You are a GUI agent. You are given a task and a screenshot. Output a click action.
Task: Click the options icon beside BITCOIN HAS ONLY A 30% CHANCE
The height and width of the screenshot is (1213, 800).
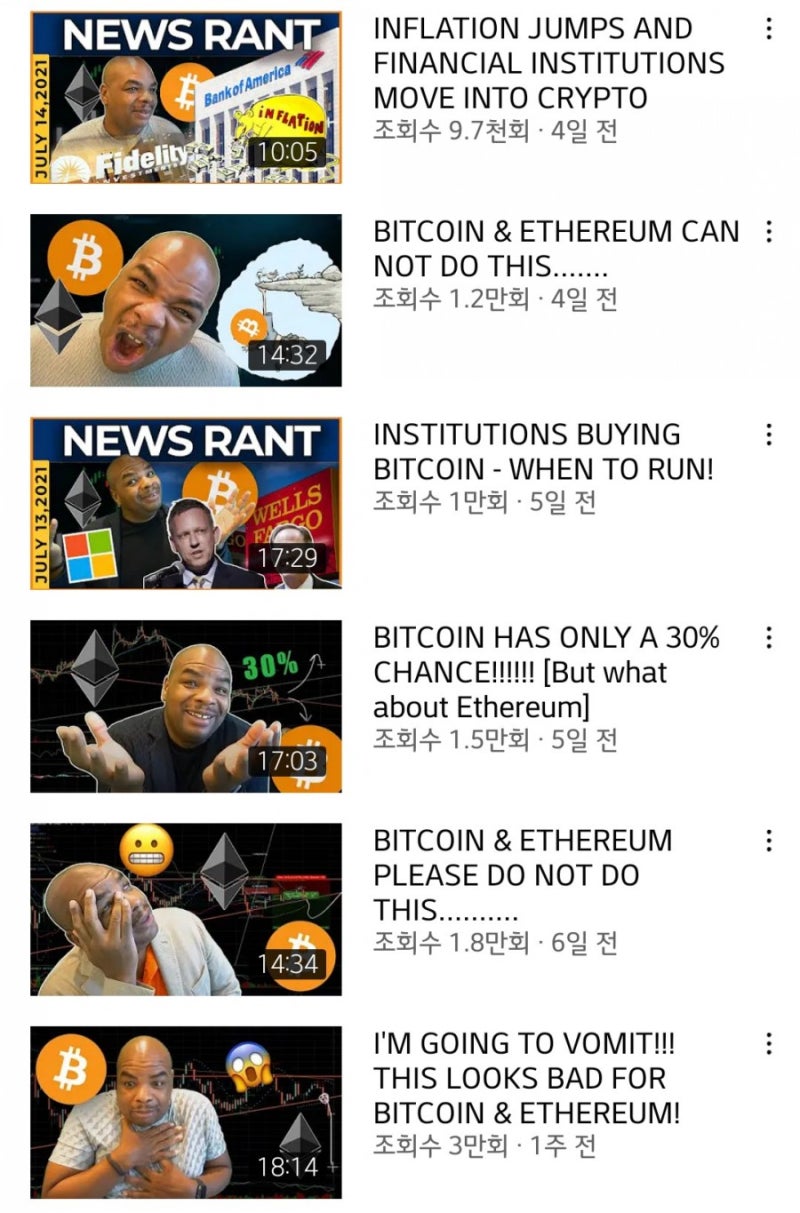click(x=768, y=637)
